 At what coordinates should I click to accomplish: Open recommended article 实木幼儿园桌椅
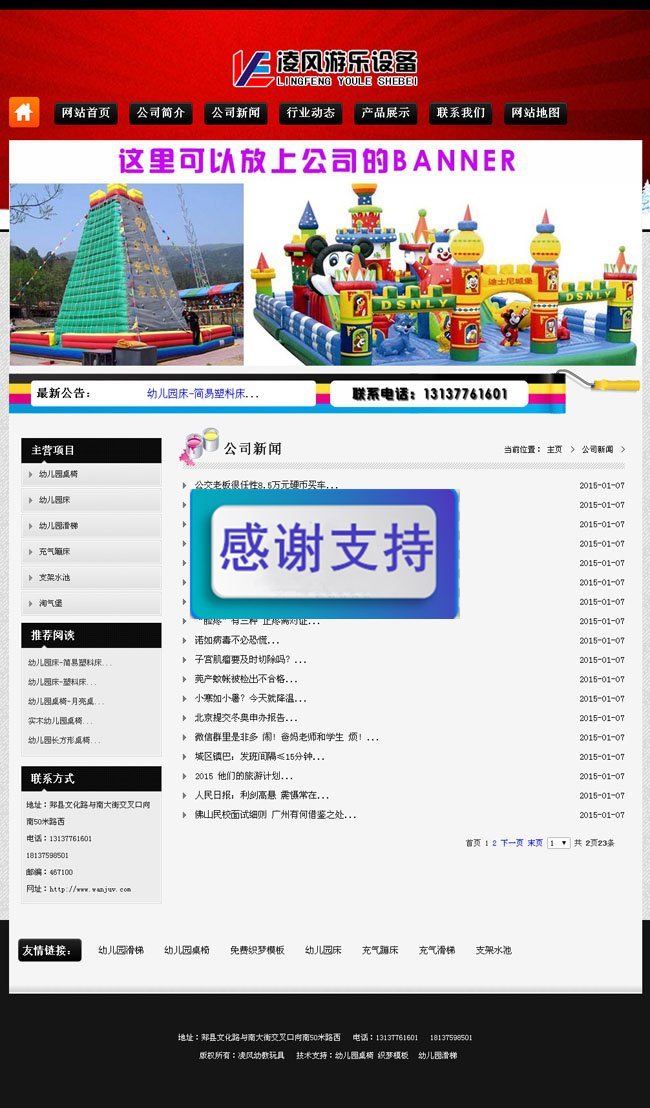coord(61,720)
